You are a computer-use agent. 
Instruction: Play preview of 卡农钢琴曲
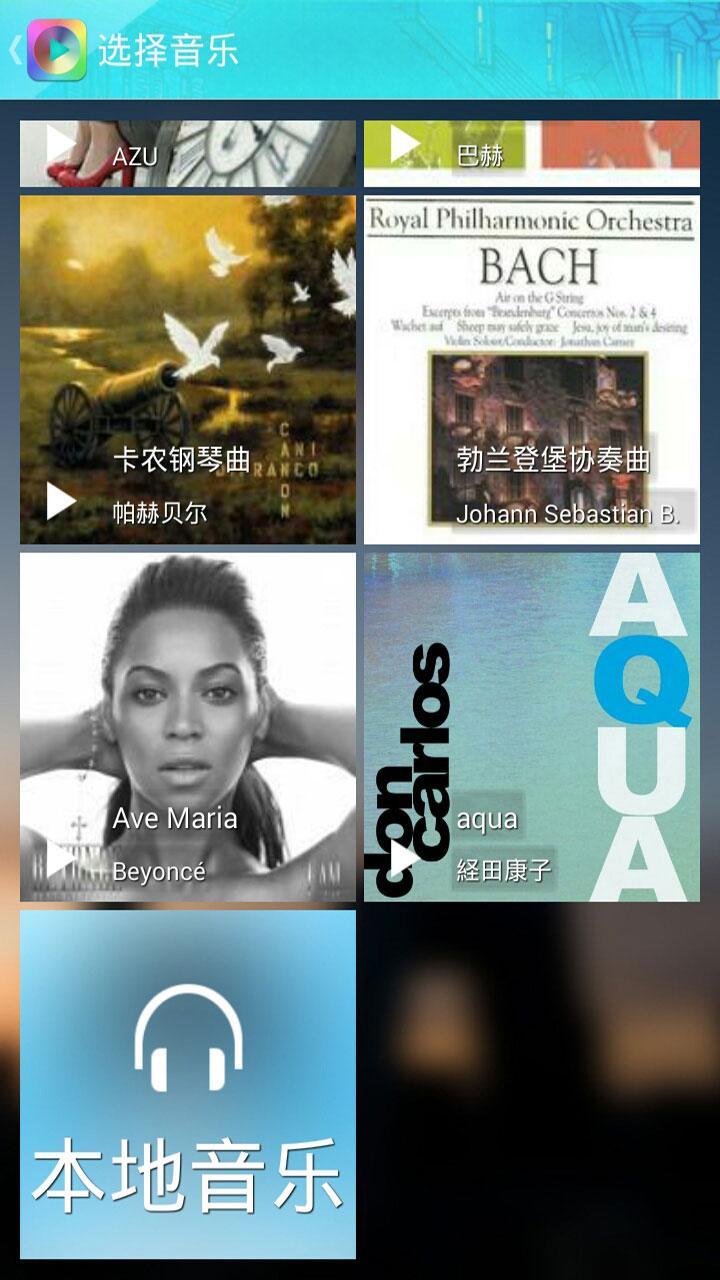(61, 501)
